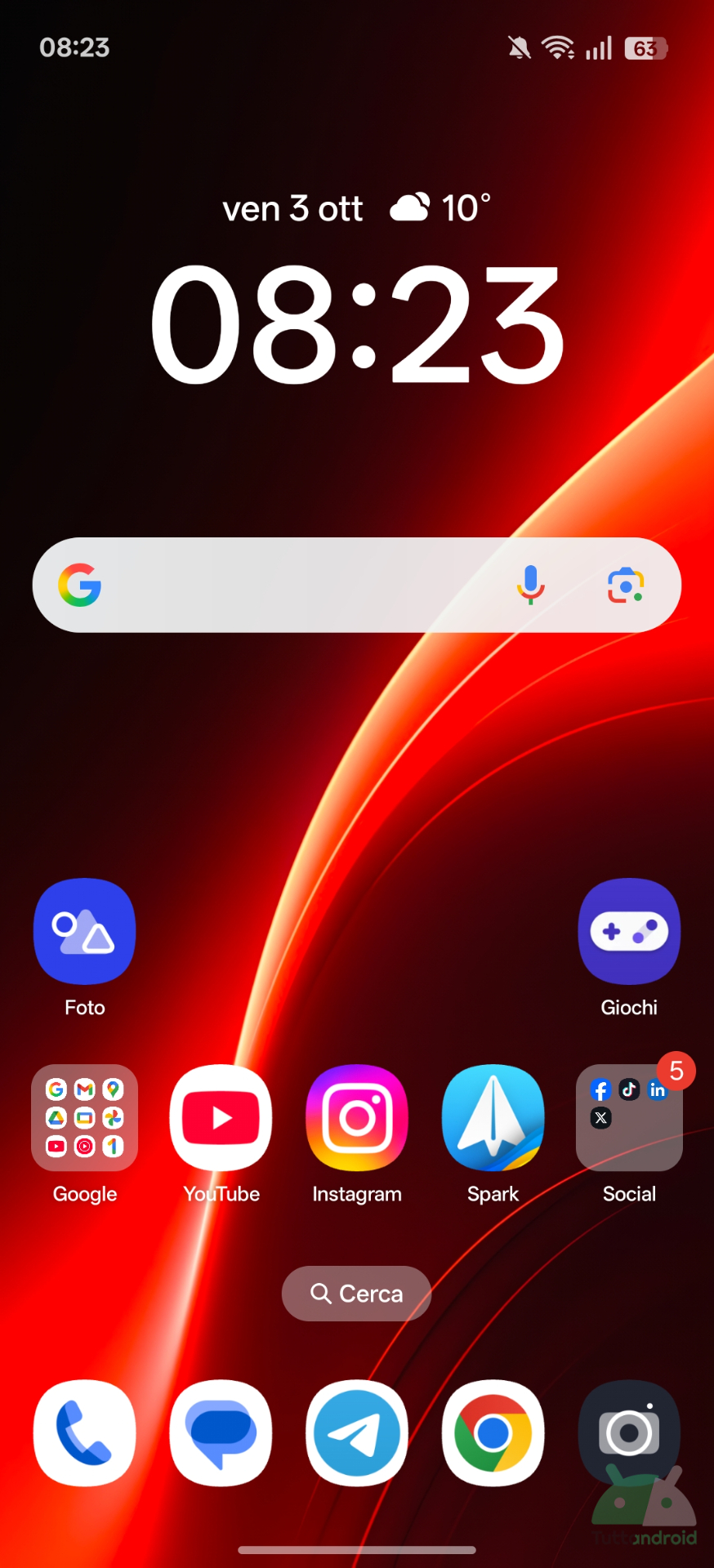Launch the Camera app
Screen dimensions: 714x1568
(x=629, y=1432)
